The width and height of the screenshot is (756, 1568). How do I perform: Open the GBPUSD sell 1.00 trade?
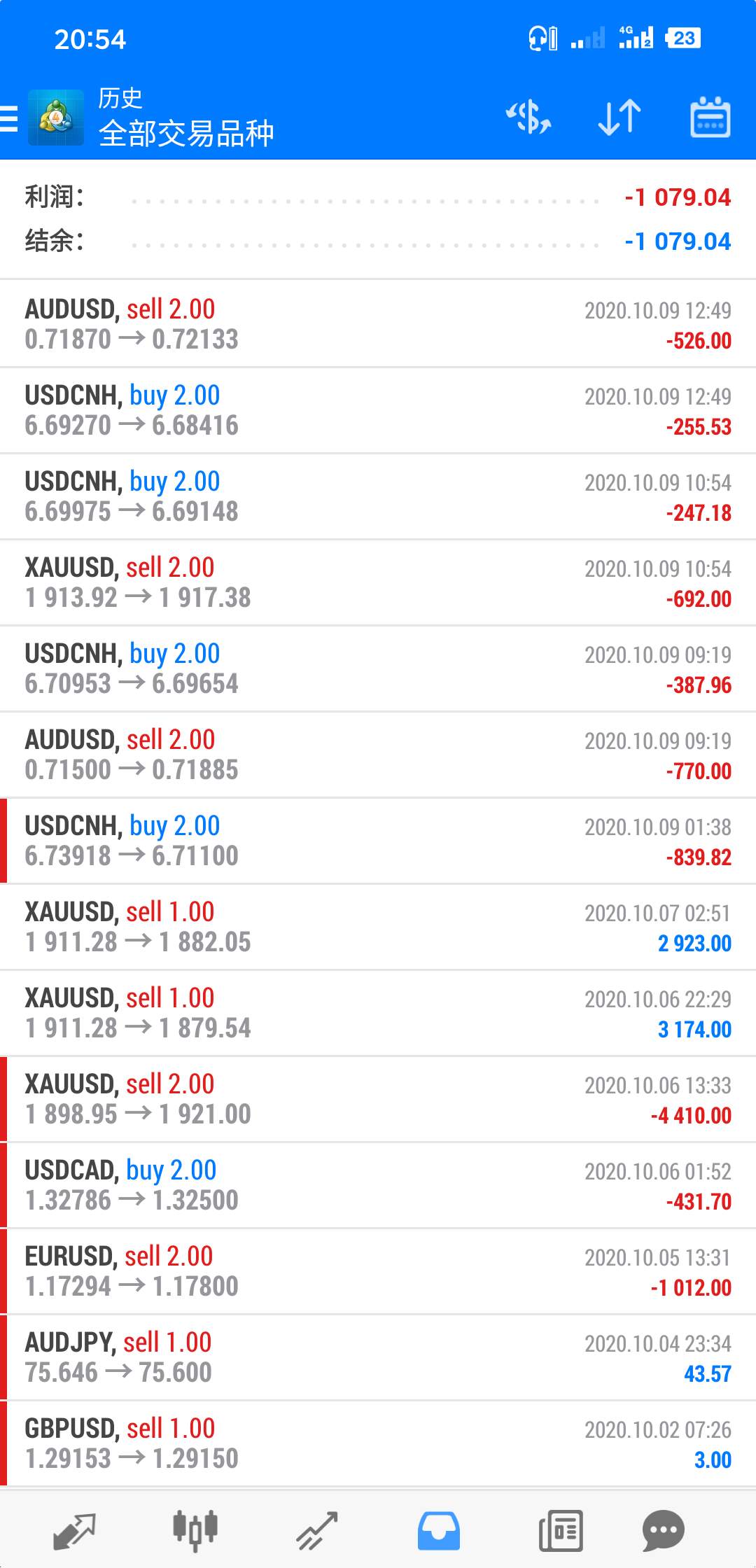pos(378,1443)
